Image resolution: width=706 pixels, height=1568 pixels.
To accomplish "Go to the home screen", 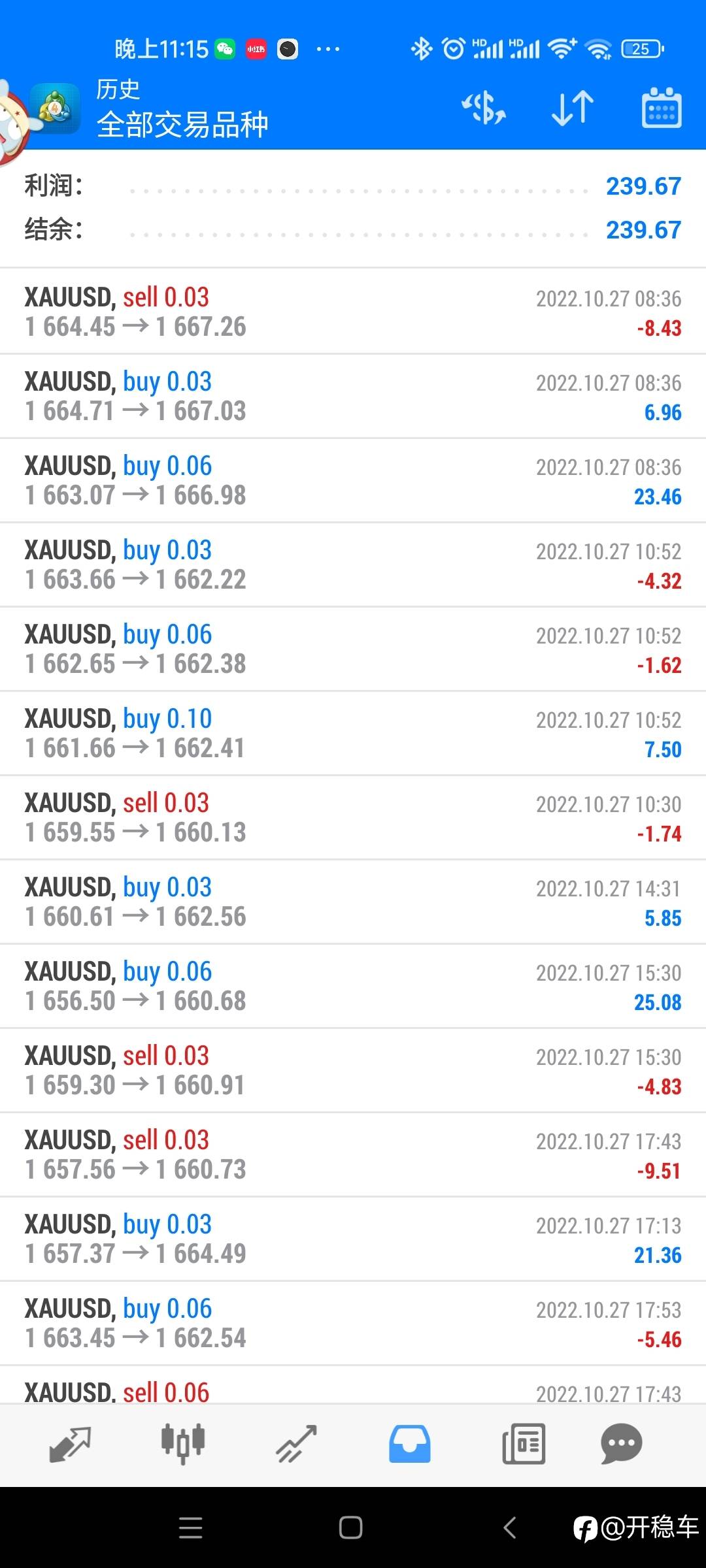I will (351, 1527).
